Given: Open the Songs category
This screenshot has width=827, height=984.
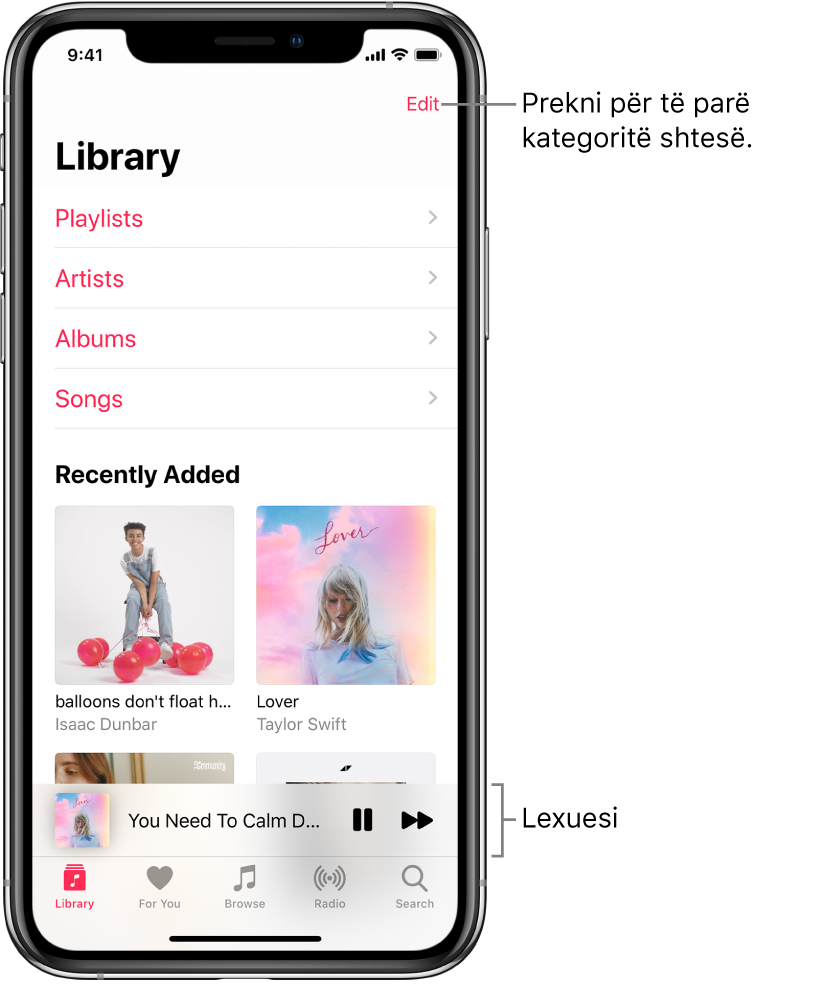Looking at the screenshot, I should 245,398.
